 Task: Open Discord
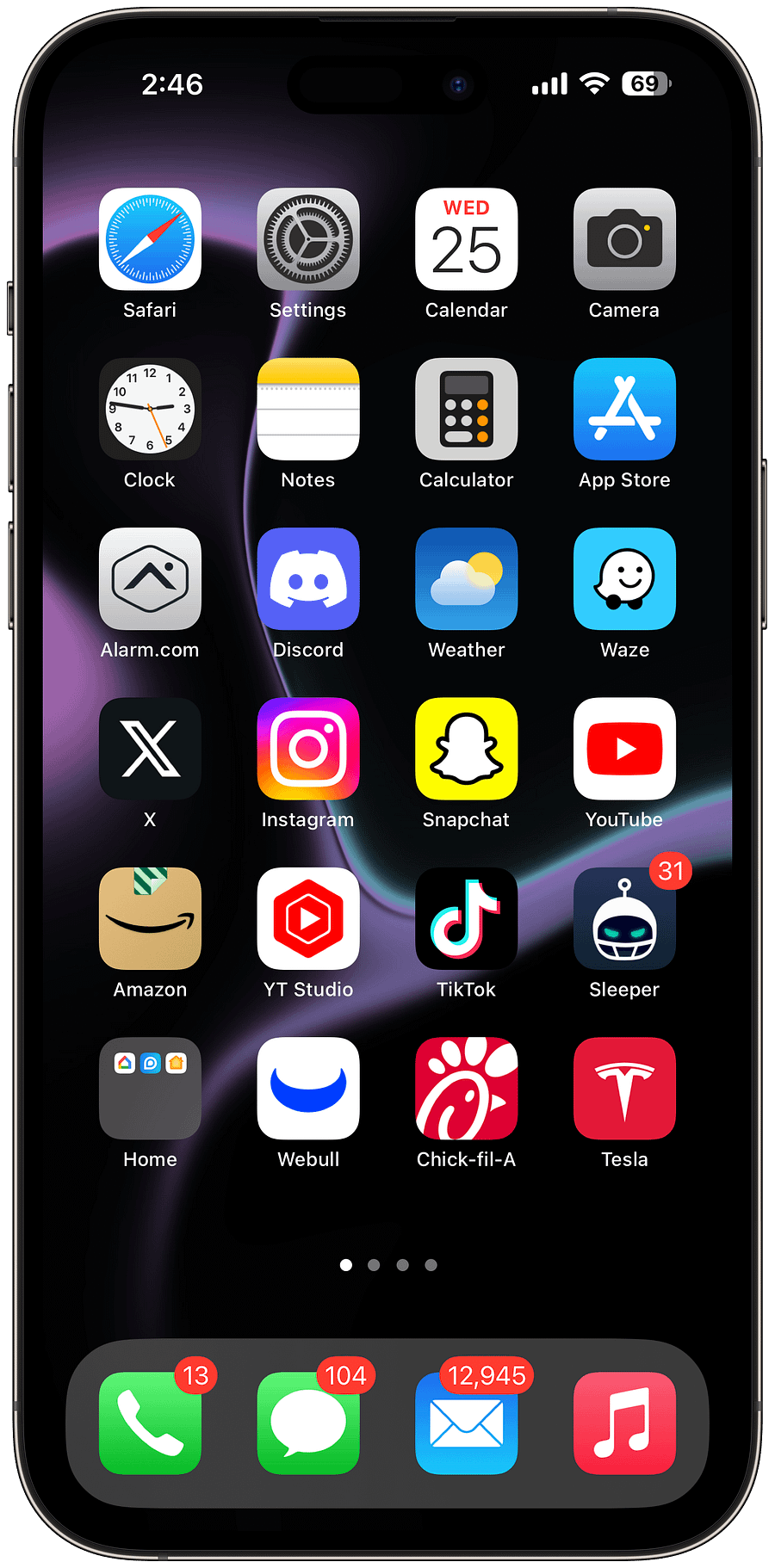[x=308, y=579]
